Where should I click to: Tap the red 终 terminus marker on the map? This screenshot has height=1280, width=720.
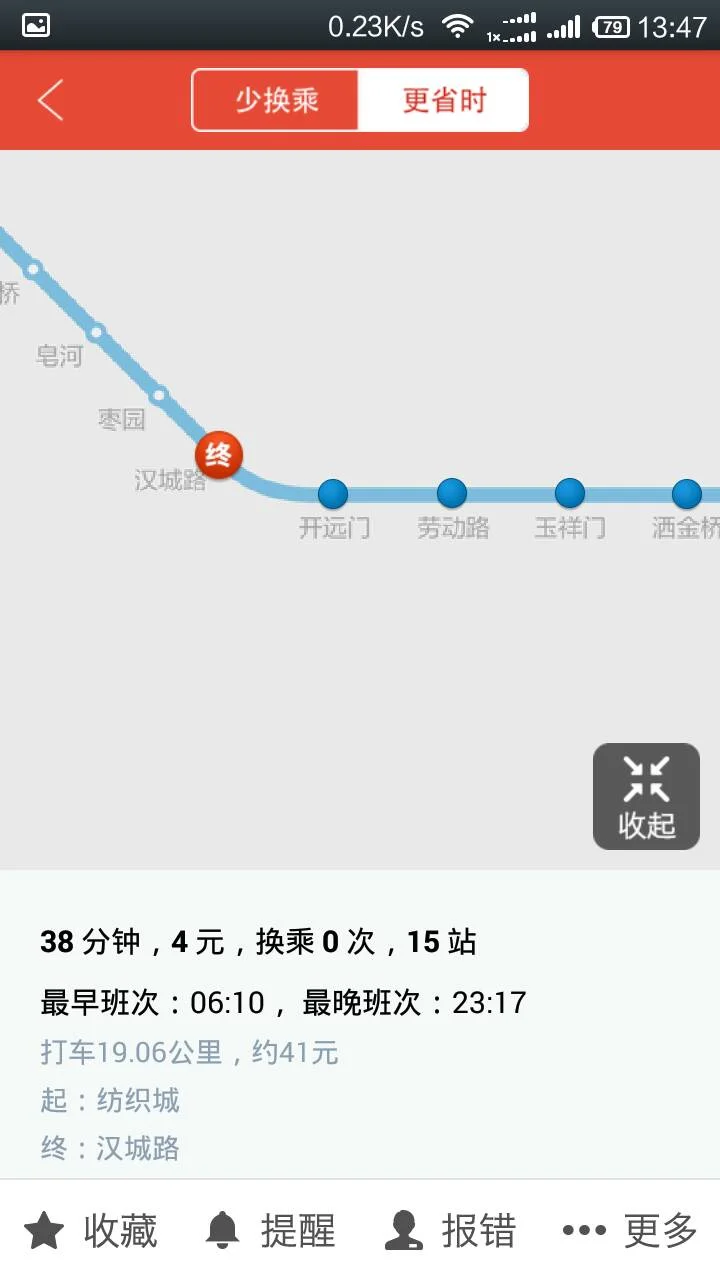221,455
